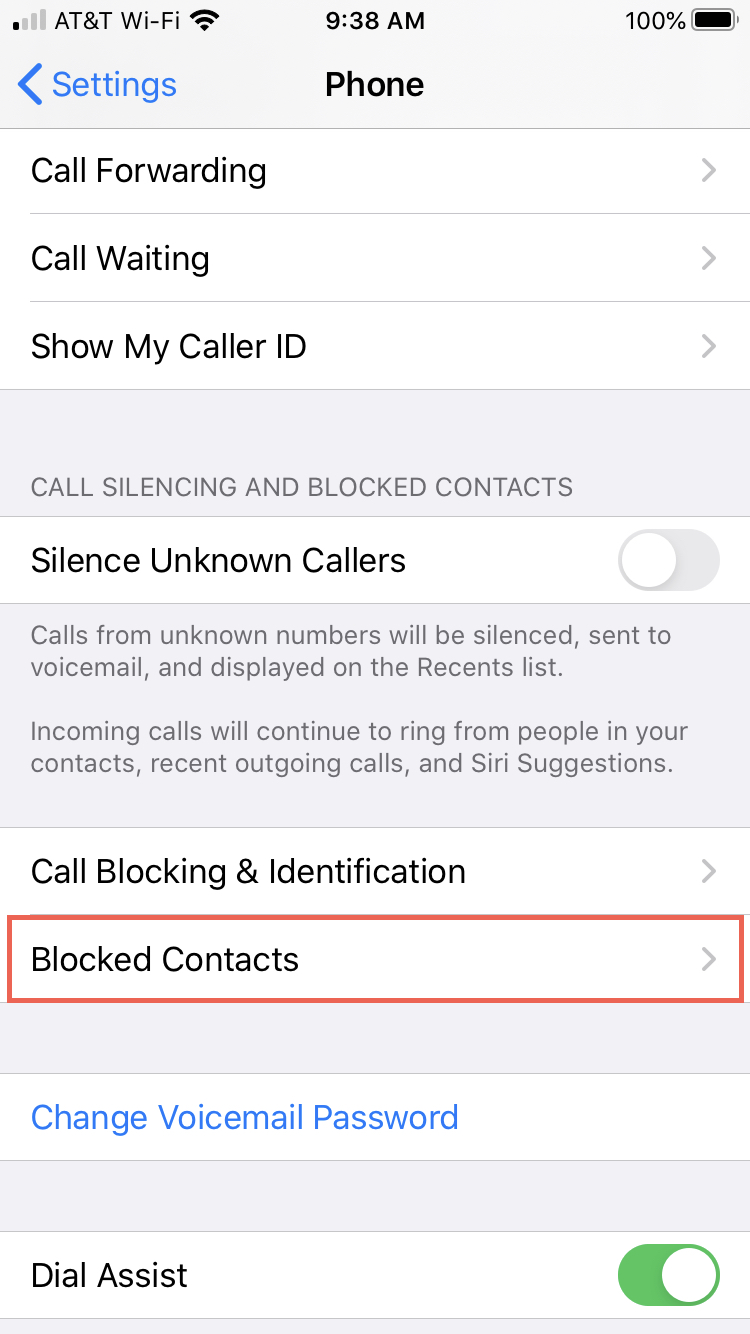
Task: Open Blocked Contacts list
Action: (375, 960)
